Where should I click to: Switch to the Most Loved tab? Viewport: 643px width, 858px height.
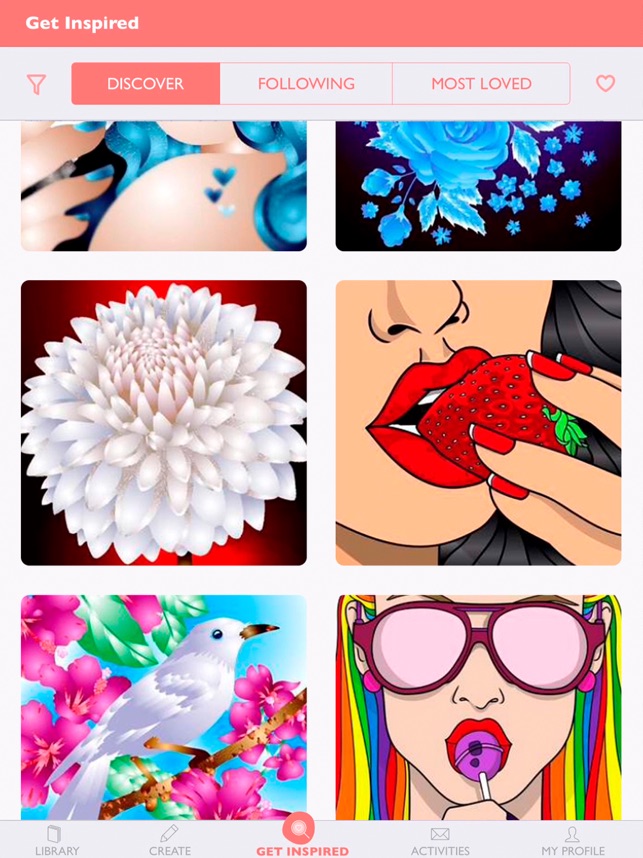coord(481,84)
